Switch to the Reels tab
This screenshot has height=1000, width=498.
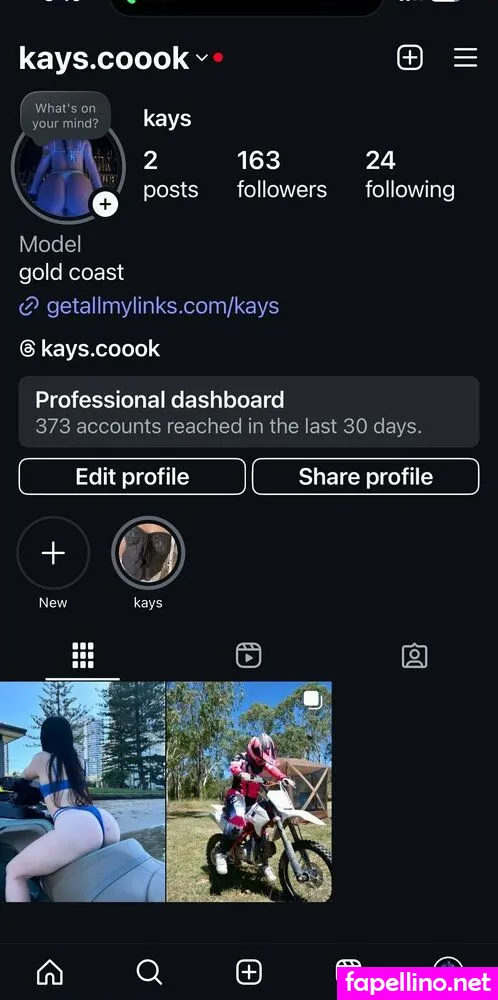tap(249, 655)
